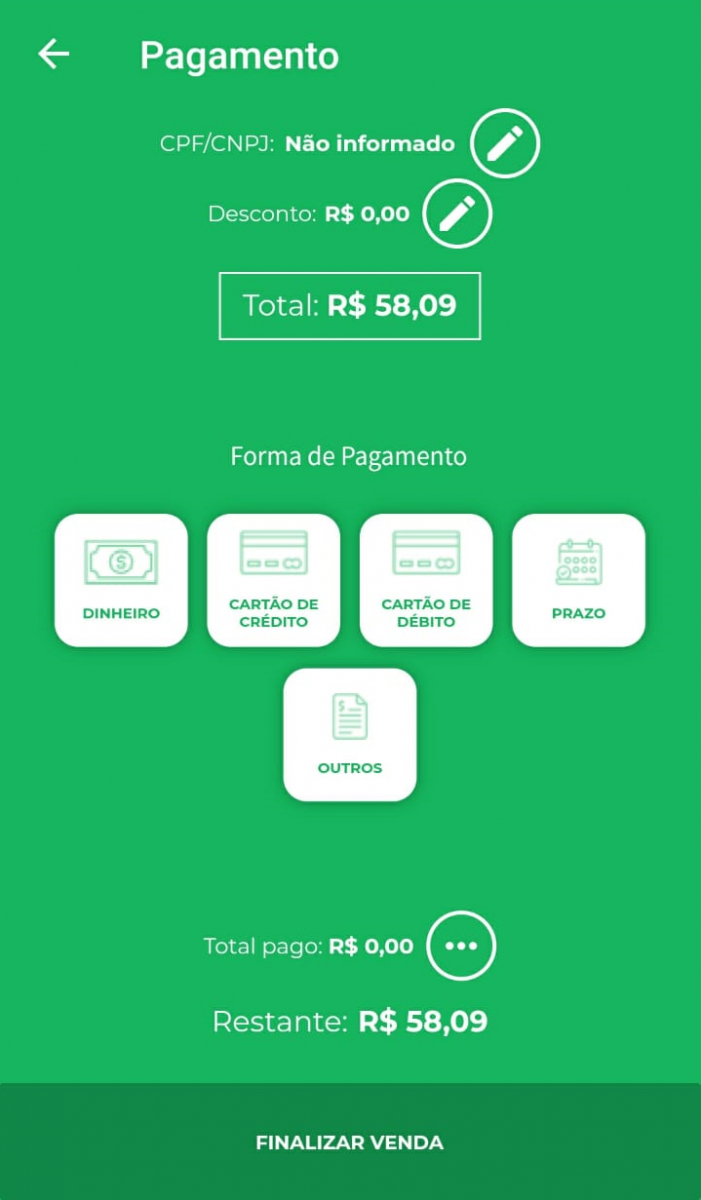
Task: Show more details for Total pago
Action: pos(461,945)
